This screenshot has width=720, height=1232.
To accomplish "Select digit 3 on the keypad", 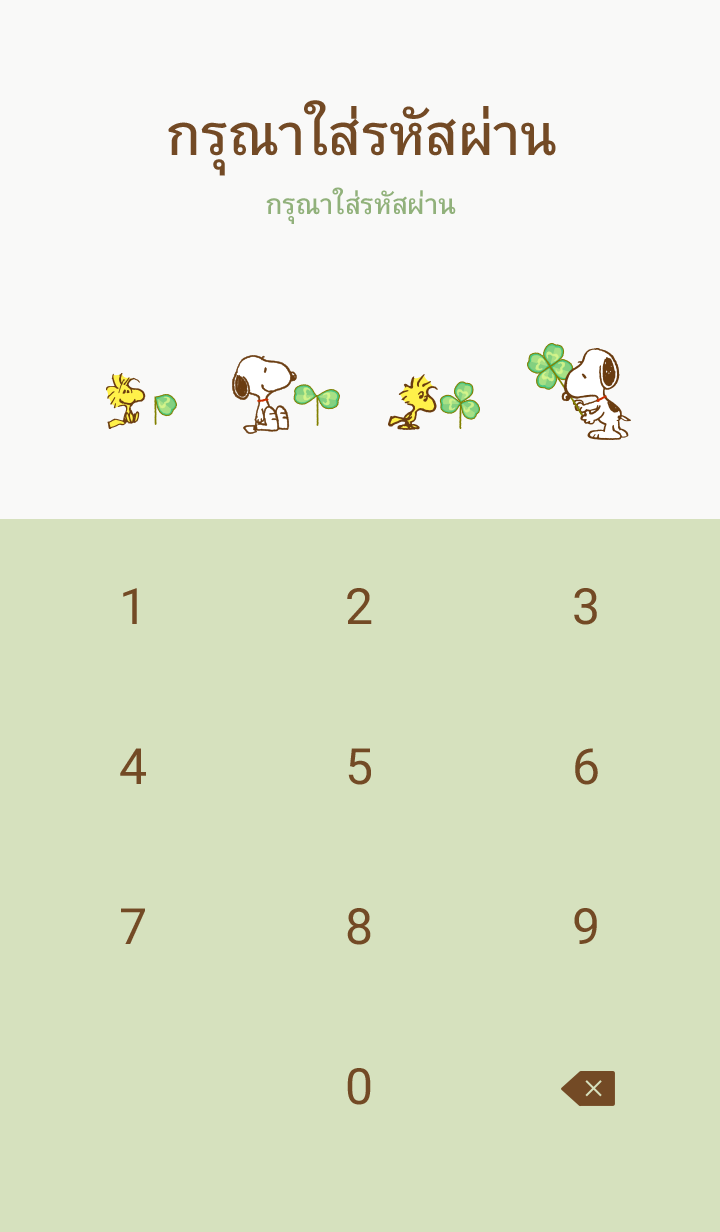I will click(x=585, y=607).
